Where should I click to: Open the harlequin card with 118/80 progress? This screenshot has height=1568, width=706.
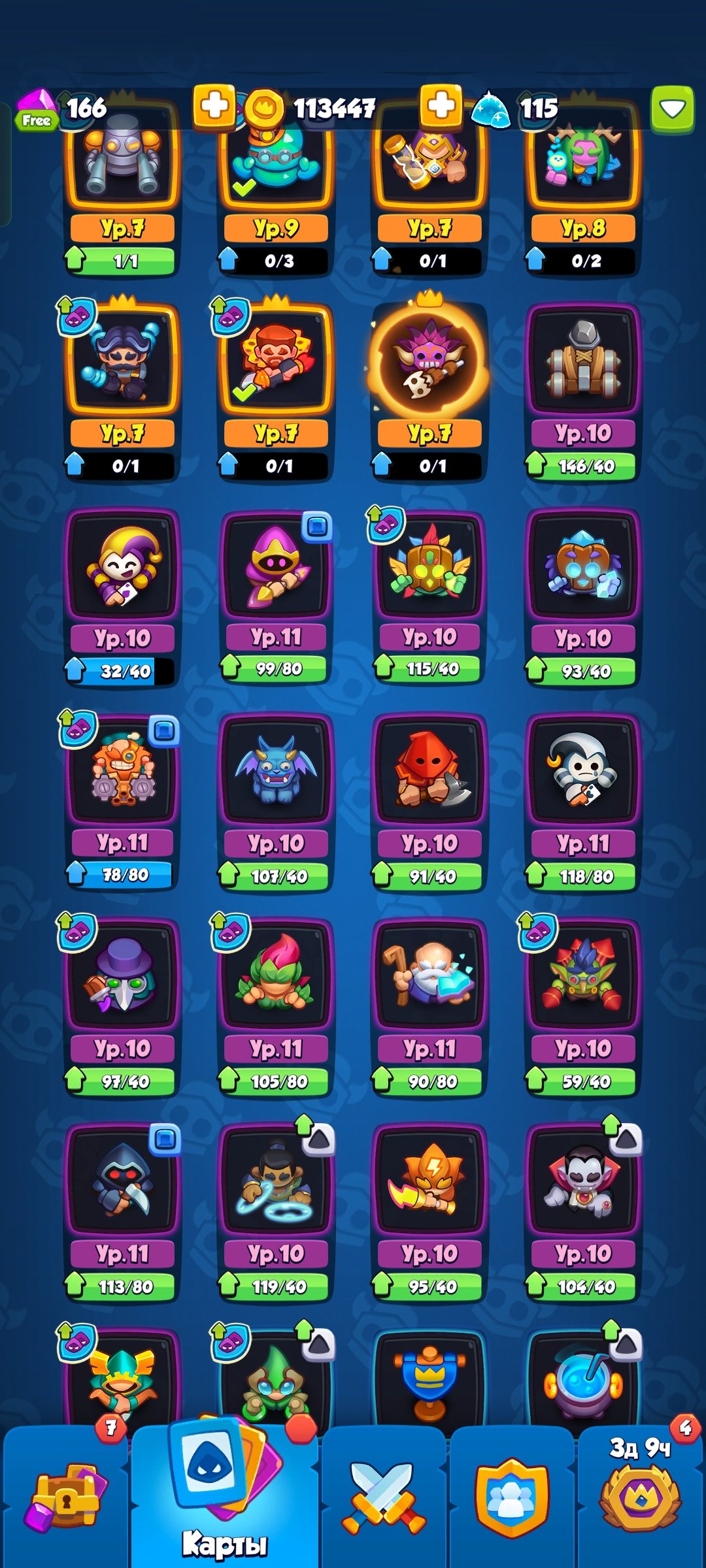[x=583, y=803]
